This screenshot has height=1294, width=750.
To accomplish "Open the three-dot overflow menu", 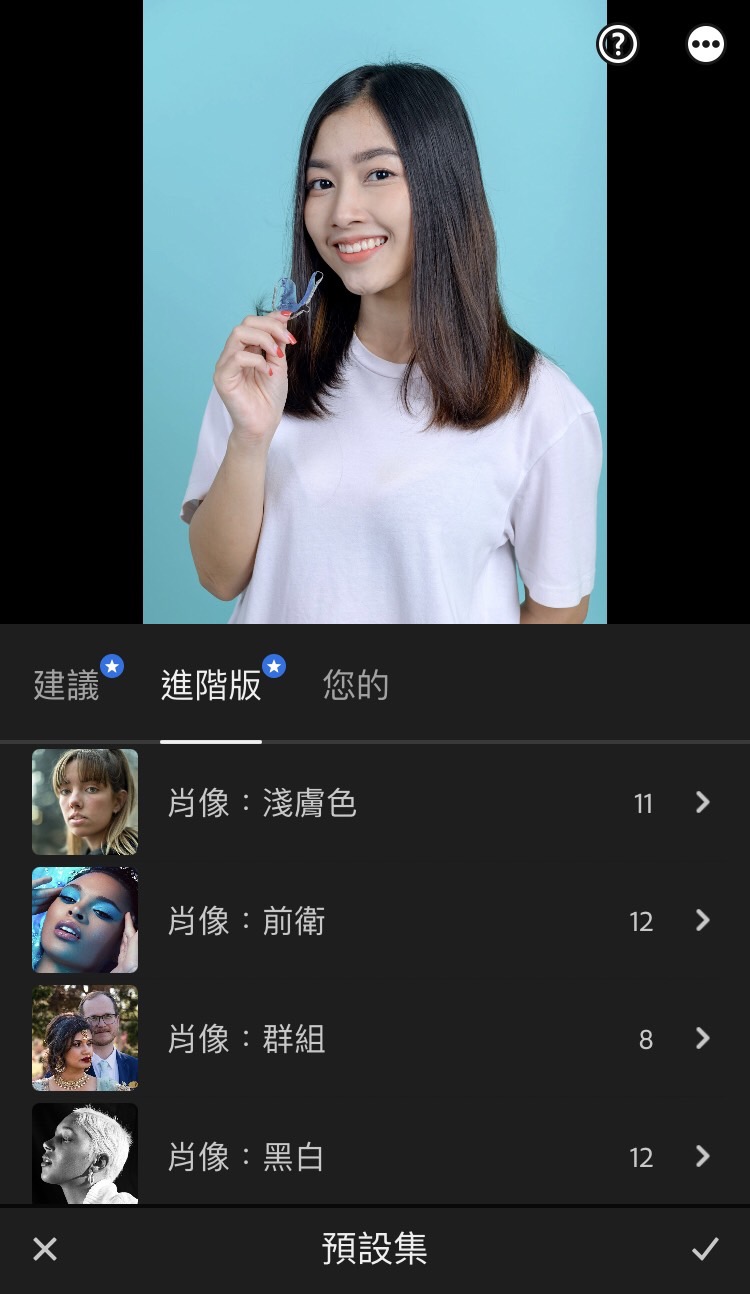I will point(706,44).
